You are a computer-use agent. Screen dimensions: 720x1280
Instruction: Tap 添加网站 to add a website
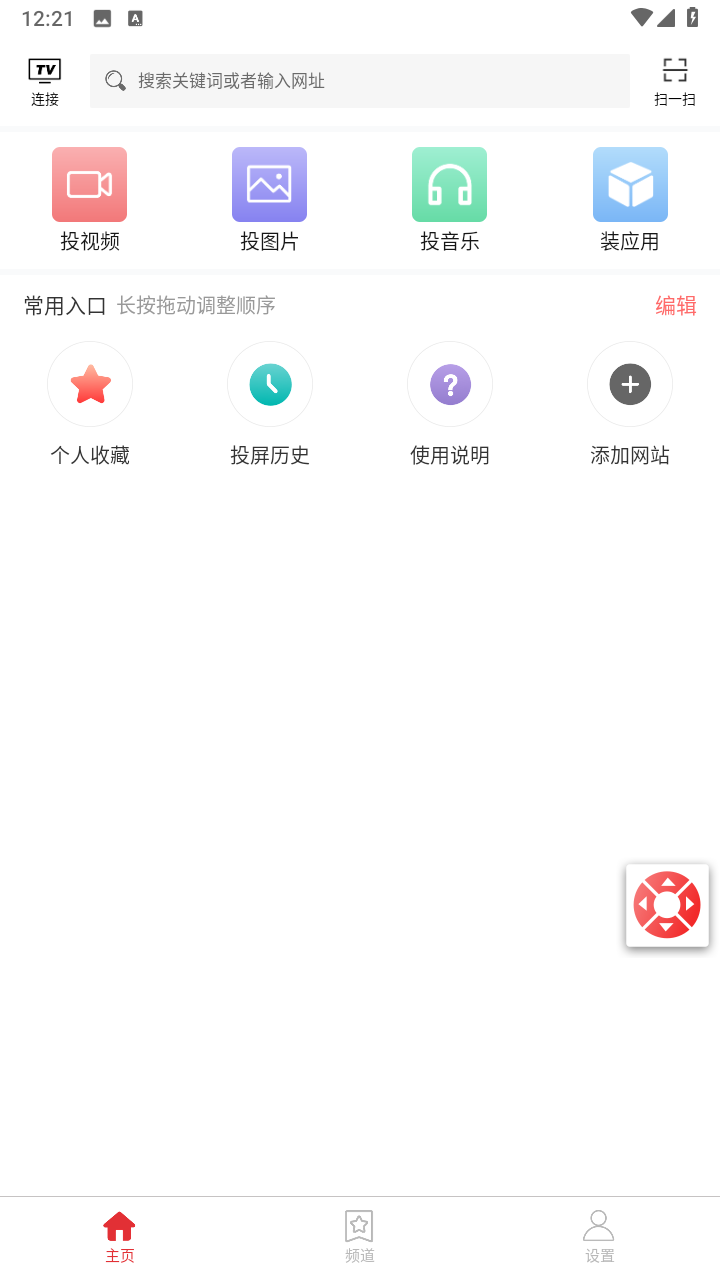[x=630, y=405]
